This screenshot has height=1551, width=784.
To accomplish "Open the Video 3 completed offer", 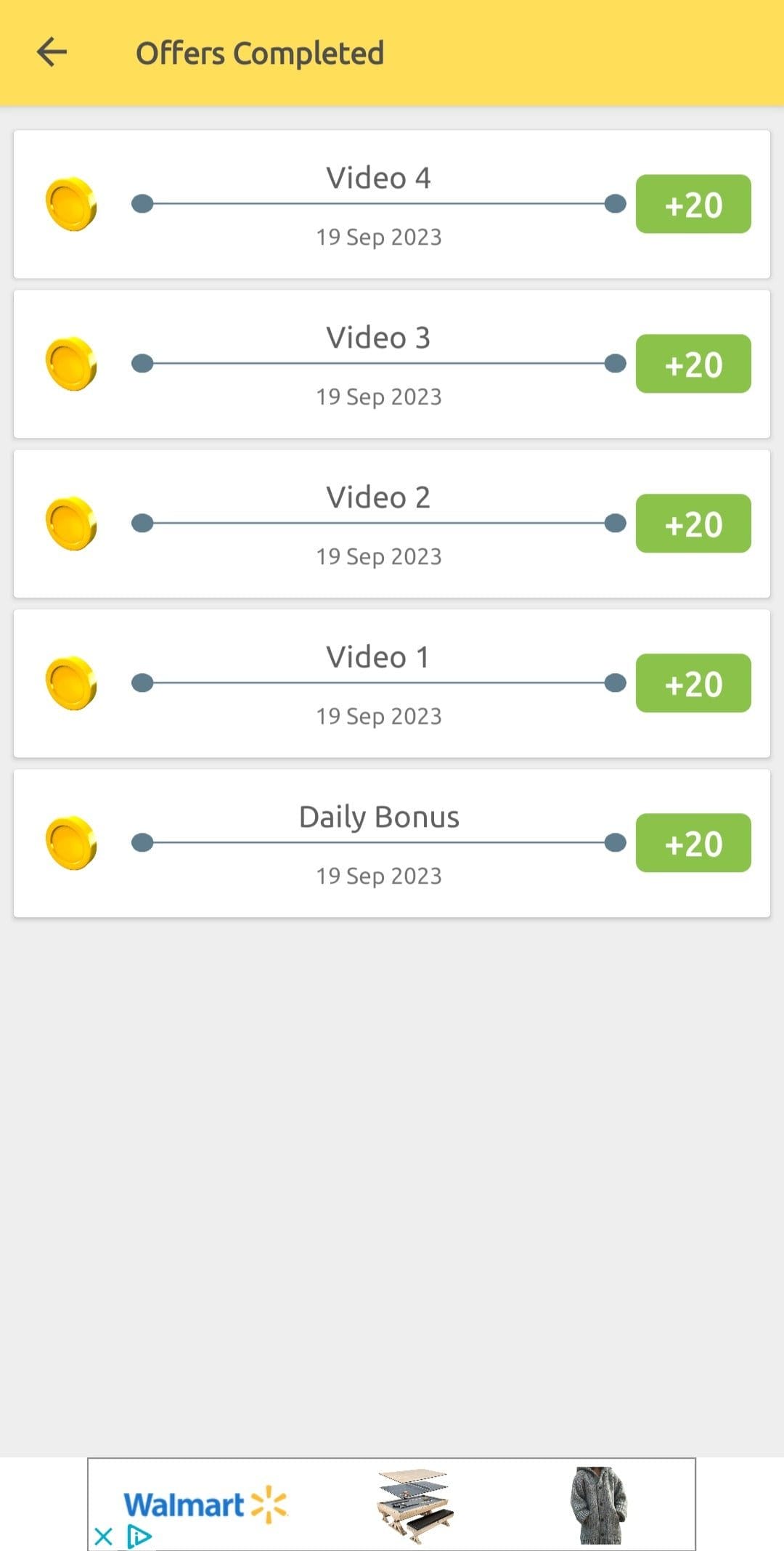I will (x=392, y=364).
